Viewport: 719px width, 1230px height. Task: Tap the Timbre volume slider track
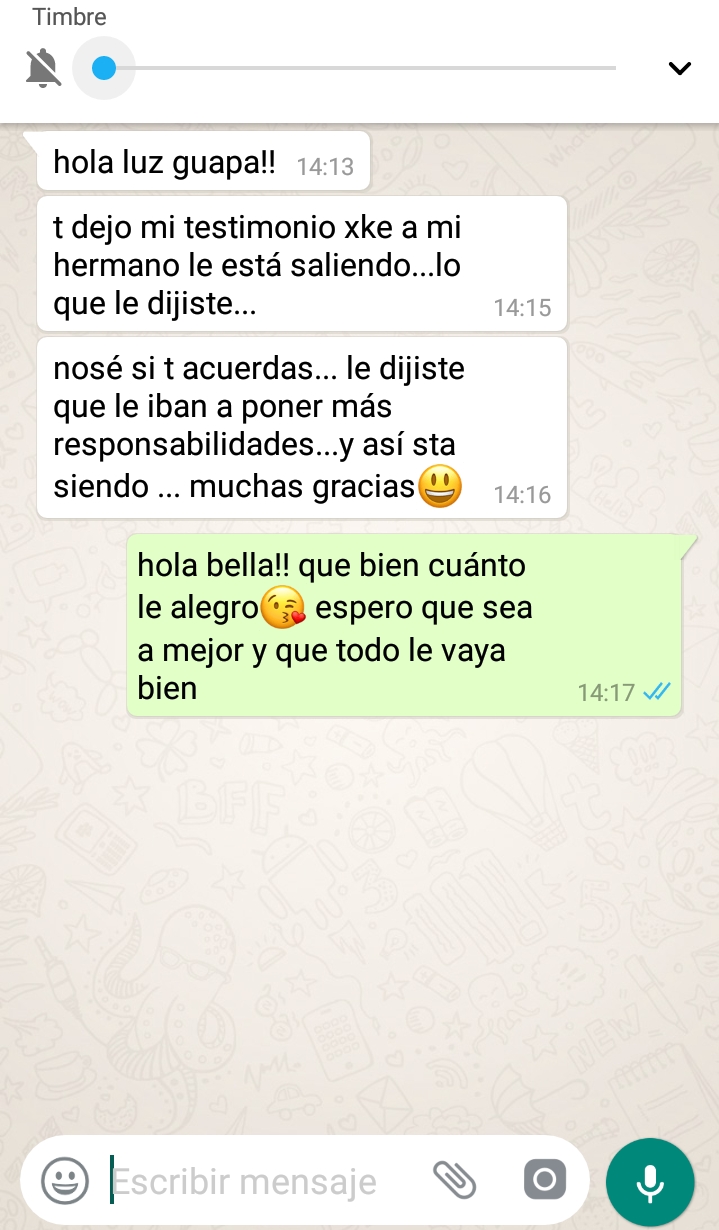pos(359,68)
